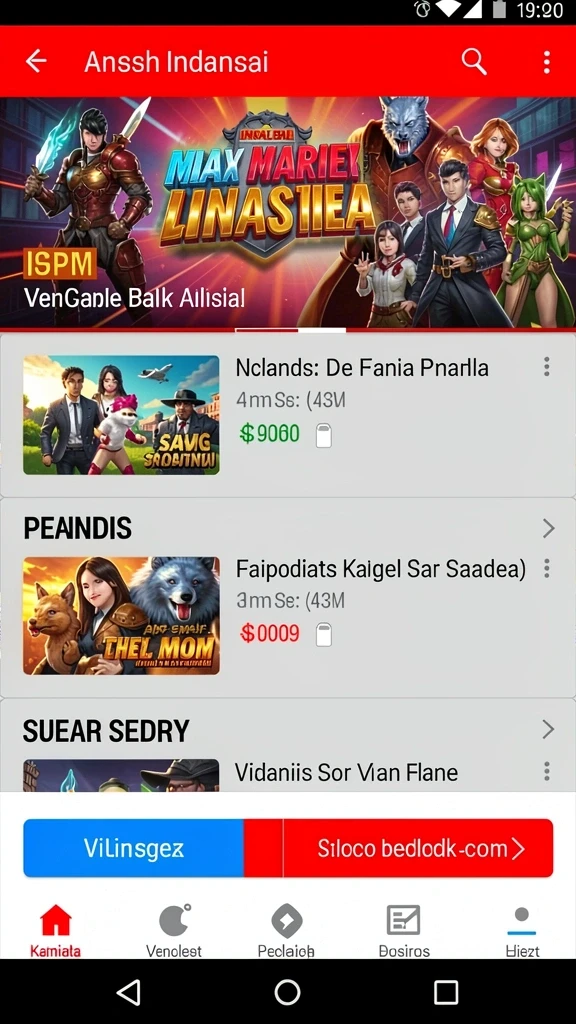Image resolution: width=576 pixels, height=1024 pixels.
Task: Switch to the Venolest tab
Action: coord(174,931)
